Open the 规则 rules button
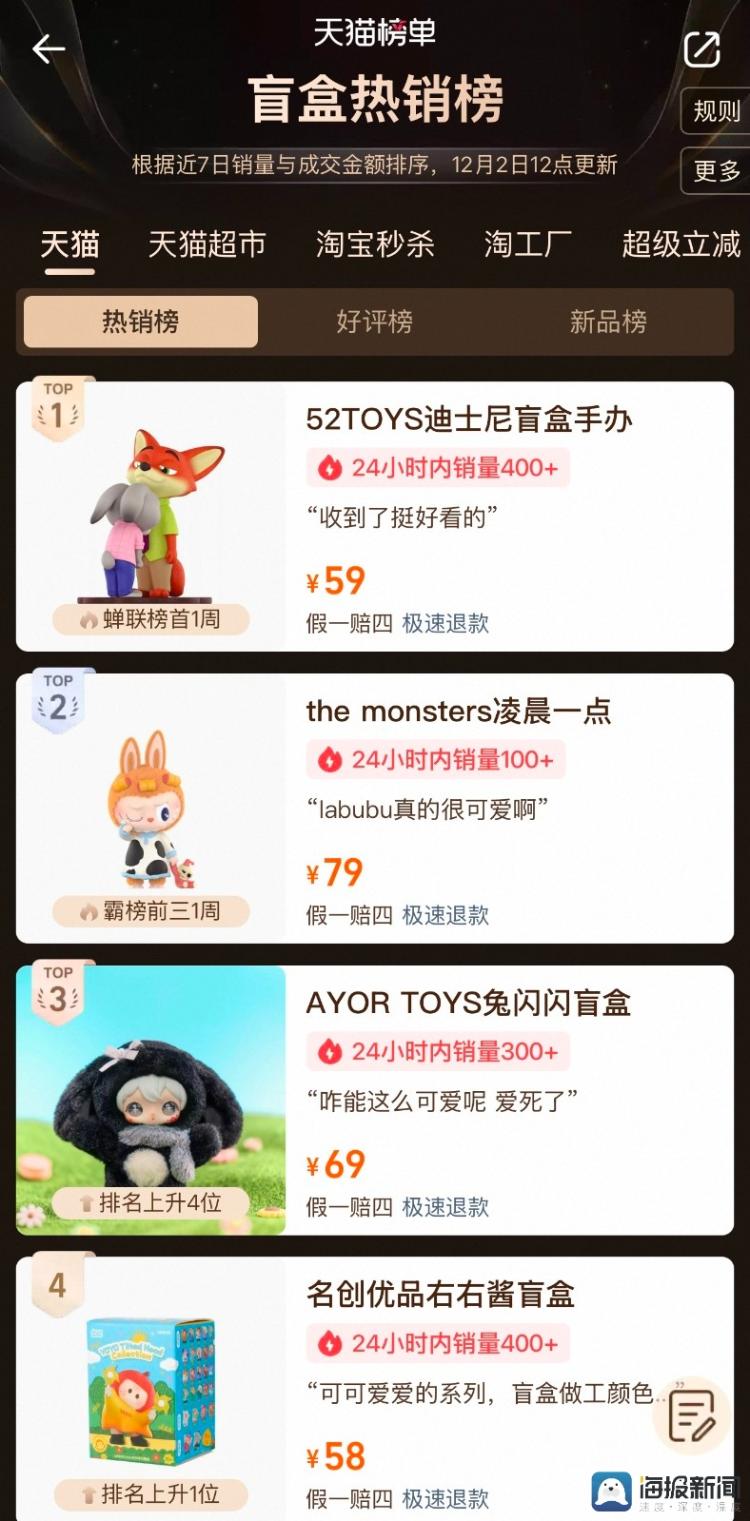Image resolution: width=750 pixels, height=1521 pixels. (716, 111)
